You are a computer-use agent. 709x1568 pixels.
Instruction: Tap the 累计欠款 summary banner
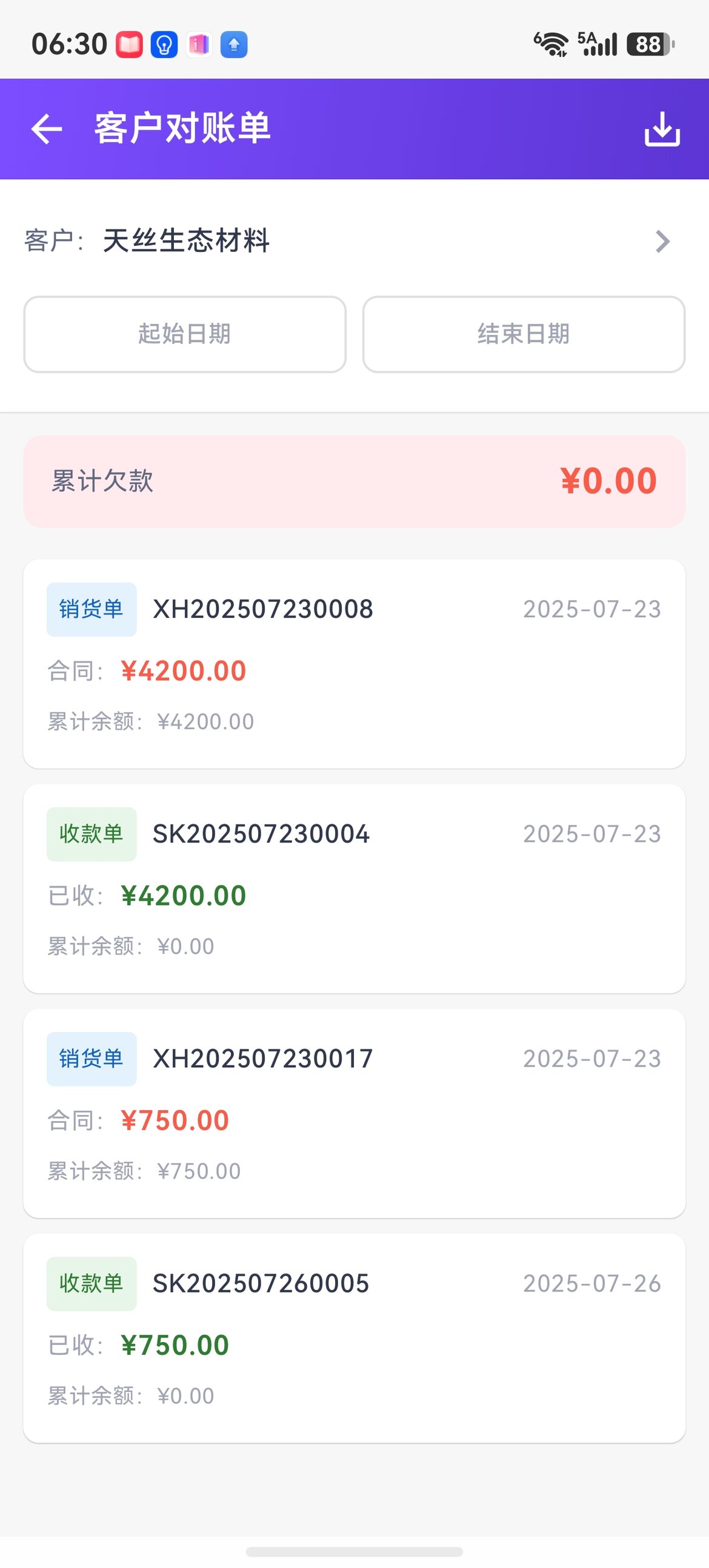tap(354, 481)
